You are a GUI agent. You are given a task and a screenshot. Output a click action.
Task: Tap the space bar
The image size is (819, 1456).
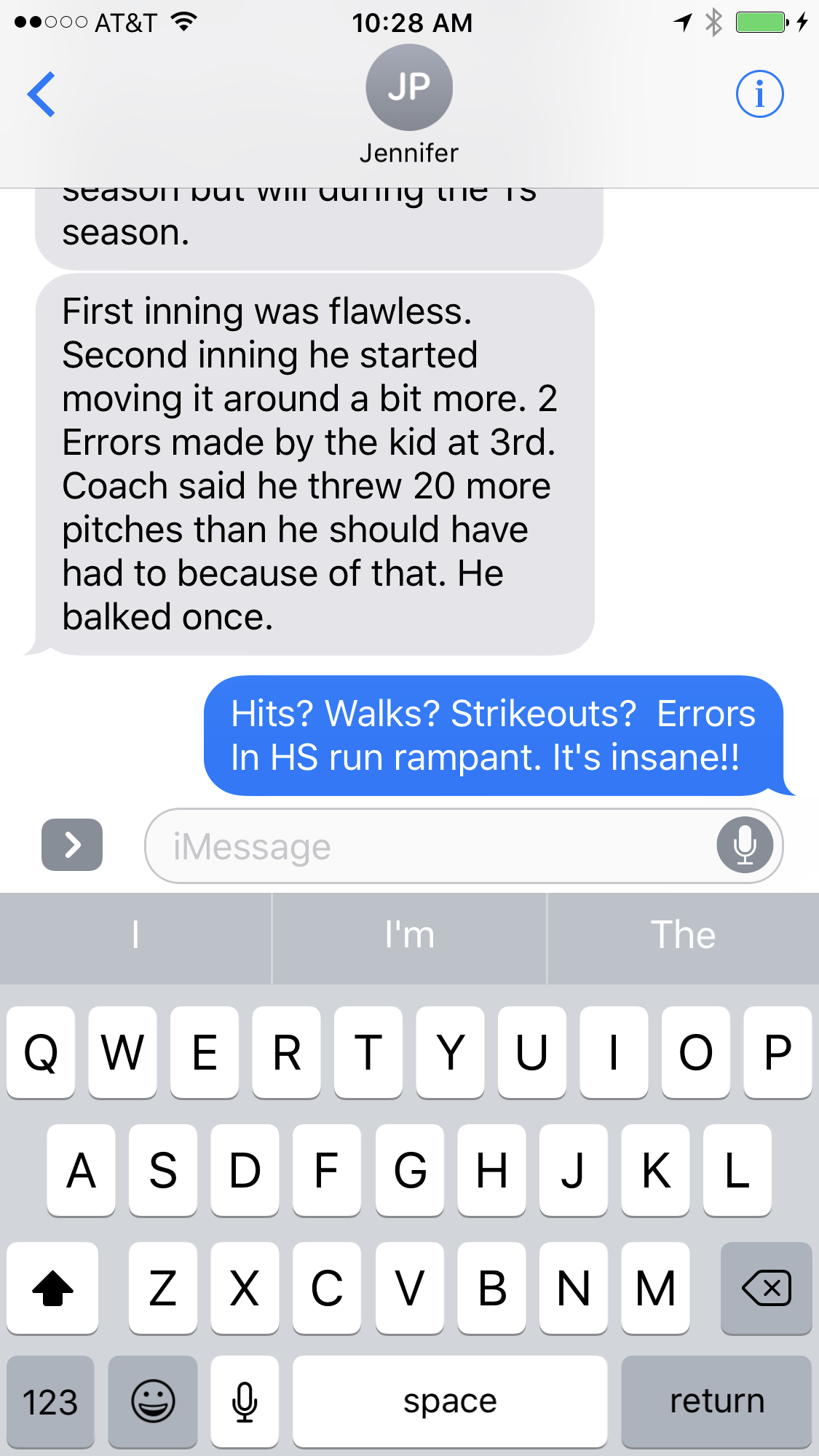click(450, 1401)
